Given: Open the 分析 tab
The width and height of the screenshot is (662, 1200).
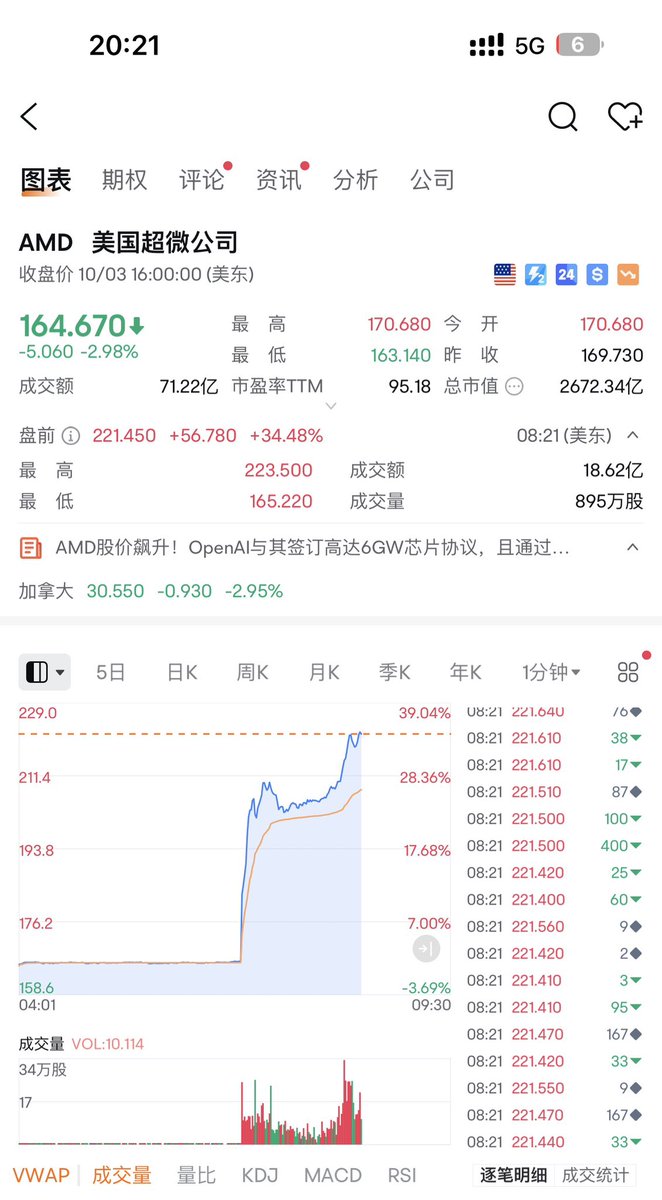Looking at the screenshot, I should coord(355,180).
